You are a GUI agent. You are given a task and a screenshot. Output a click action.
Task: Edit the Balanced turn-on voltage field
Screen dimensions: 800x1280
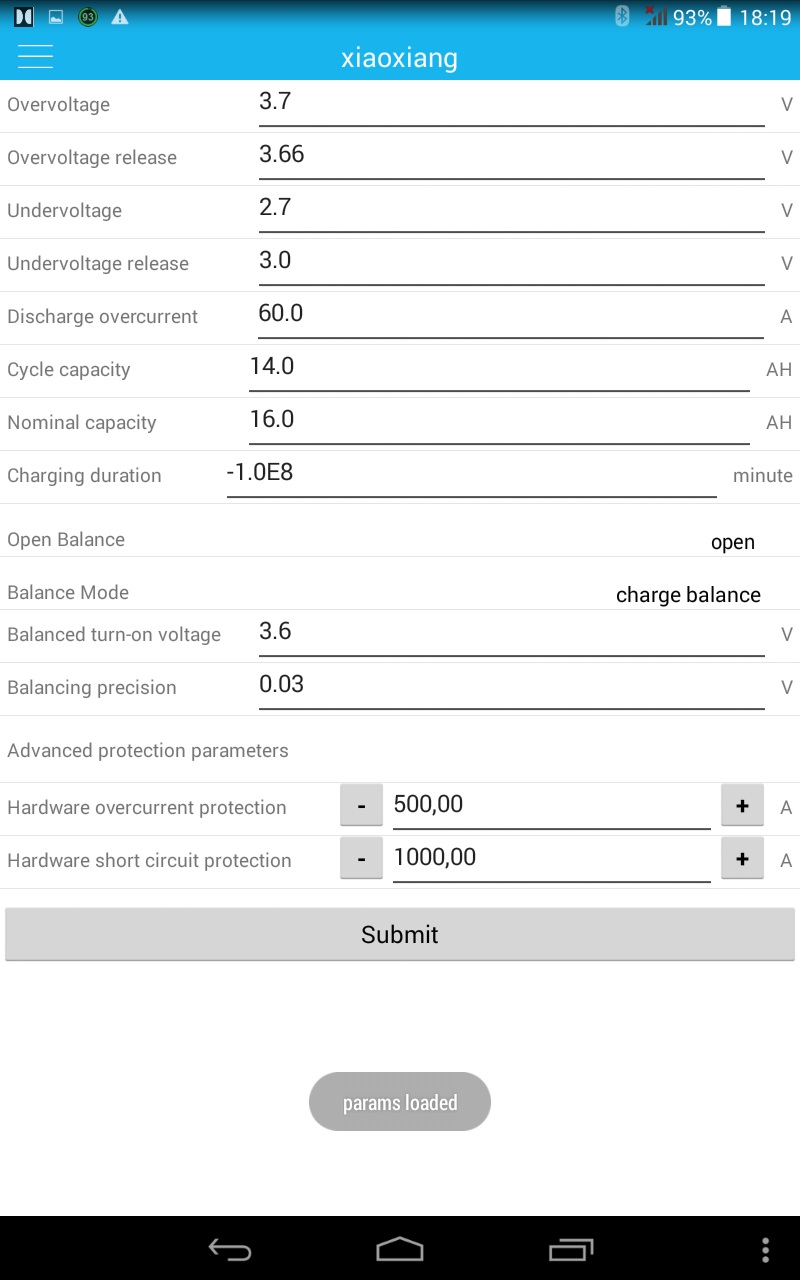(x=511, y=633)
